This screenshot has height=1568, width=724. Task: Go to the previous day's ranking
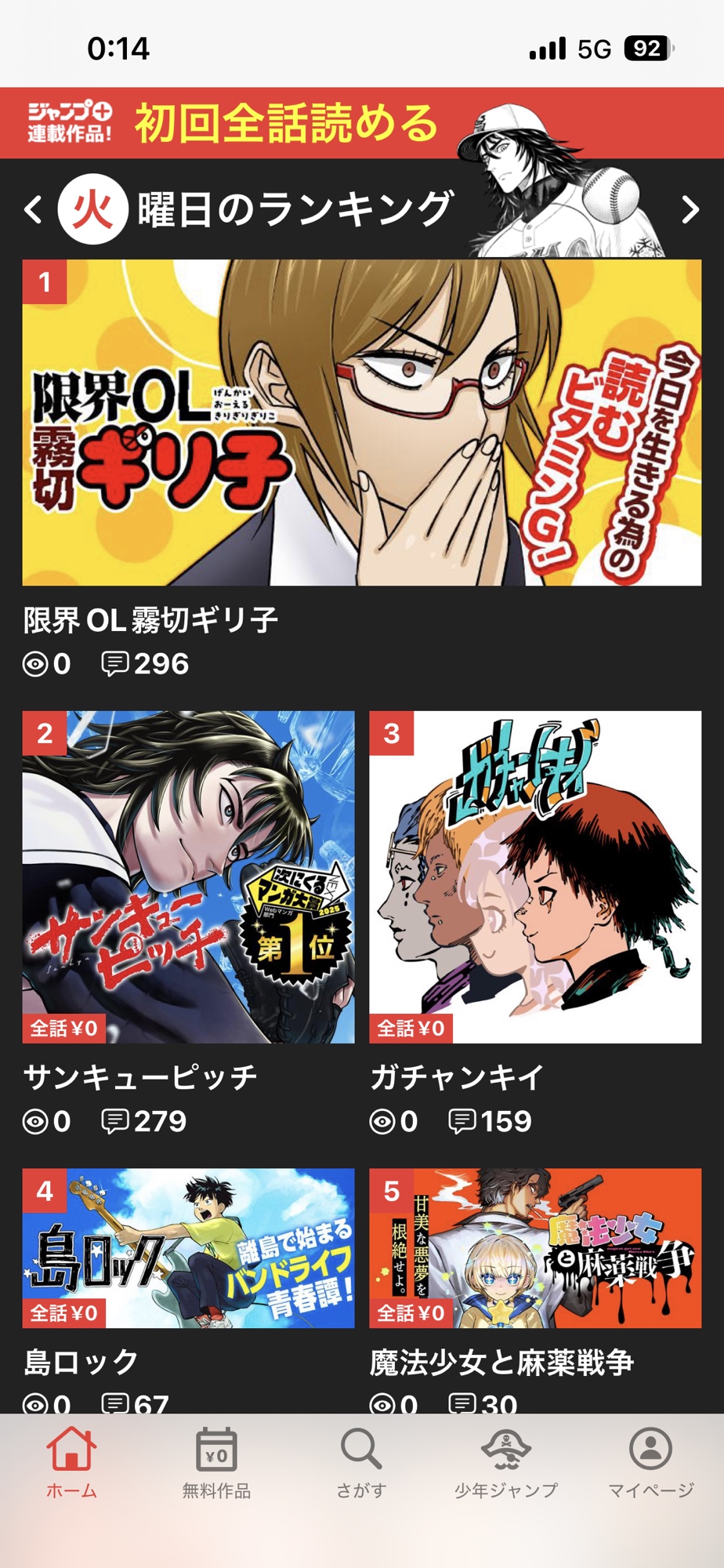(x=34, y=209)
